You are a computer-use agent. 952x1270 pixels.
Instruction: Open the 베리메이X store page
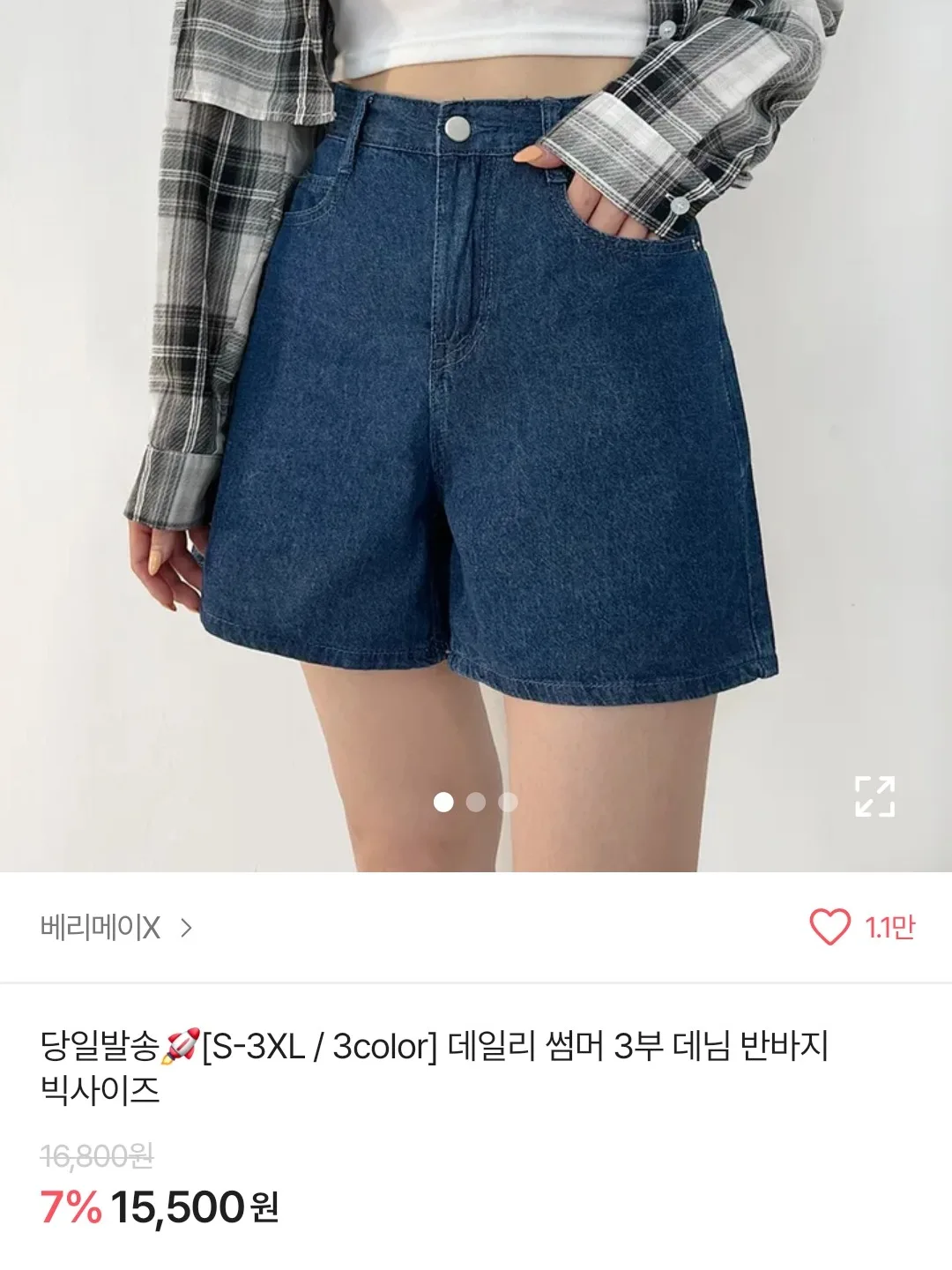115,928
